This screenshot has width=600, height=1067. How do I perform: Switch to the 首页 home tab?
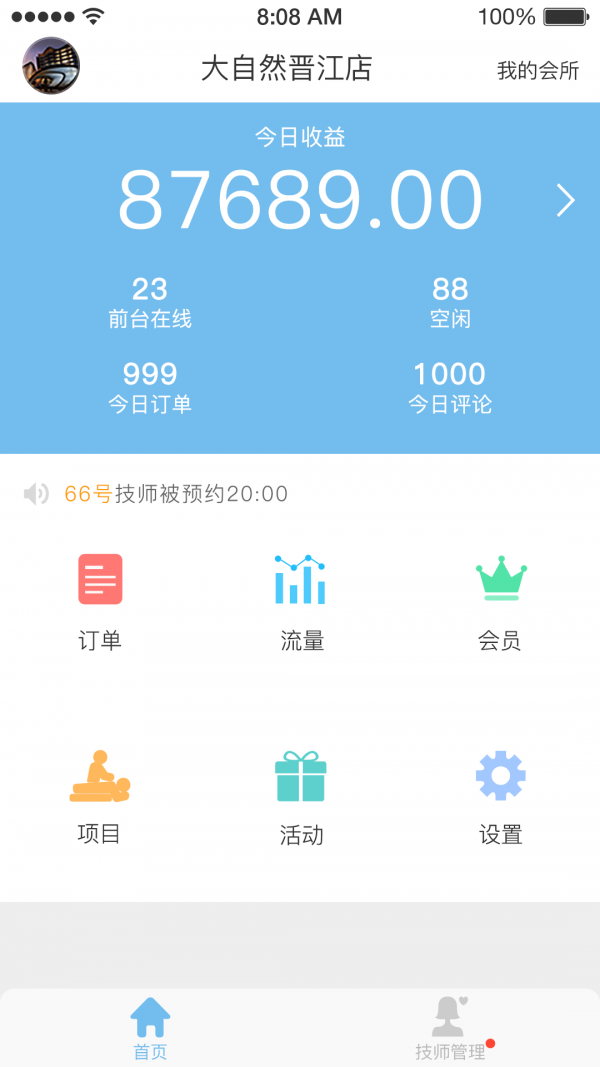(150, 1028)
